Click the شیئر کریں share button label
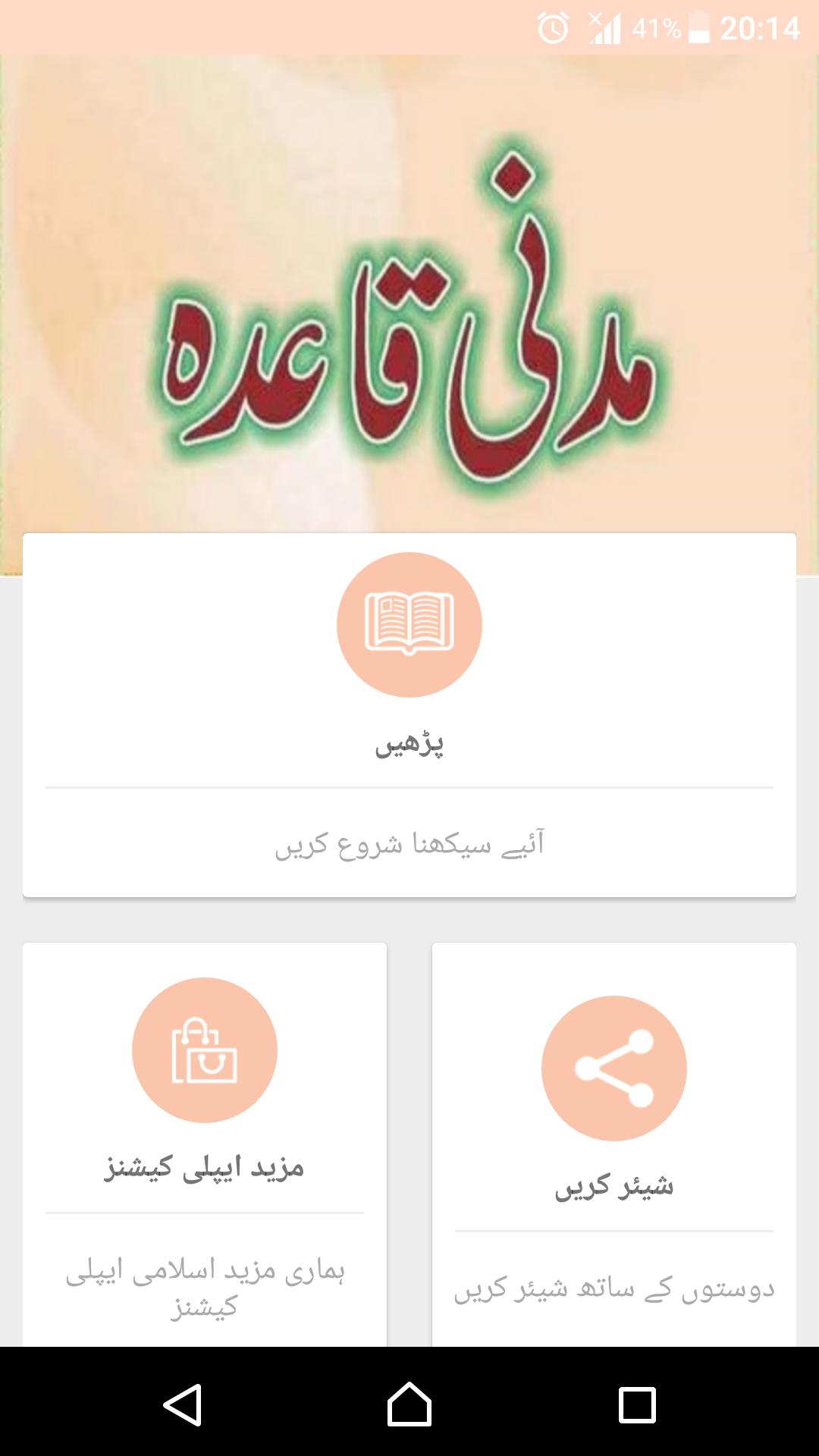 [x=614, y=1188]
